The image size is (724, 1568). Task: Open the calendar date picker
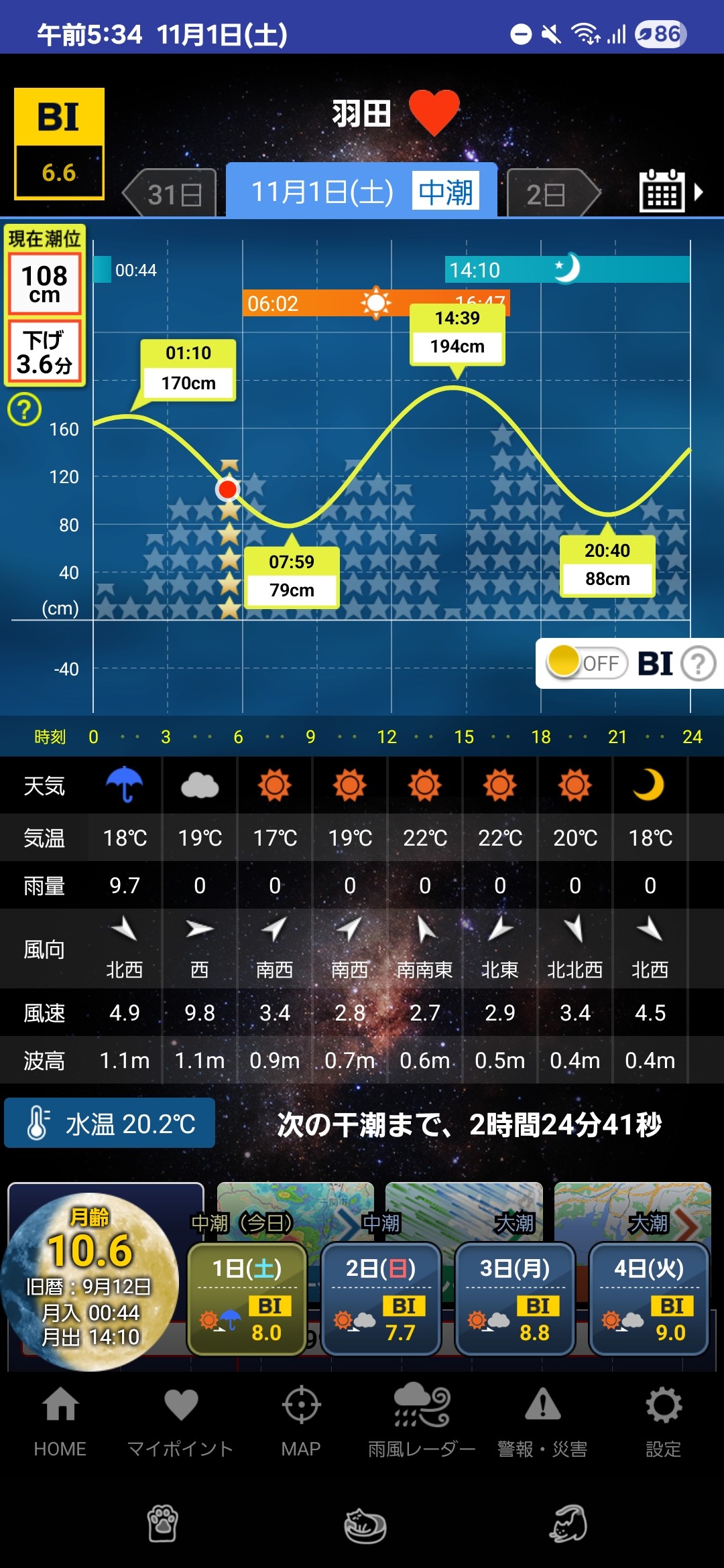click(x=670, y=191)
